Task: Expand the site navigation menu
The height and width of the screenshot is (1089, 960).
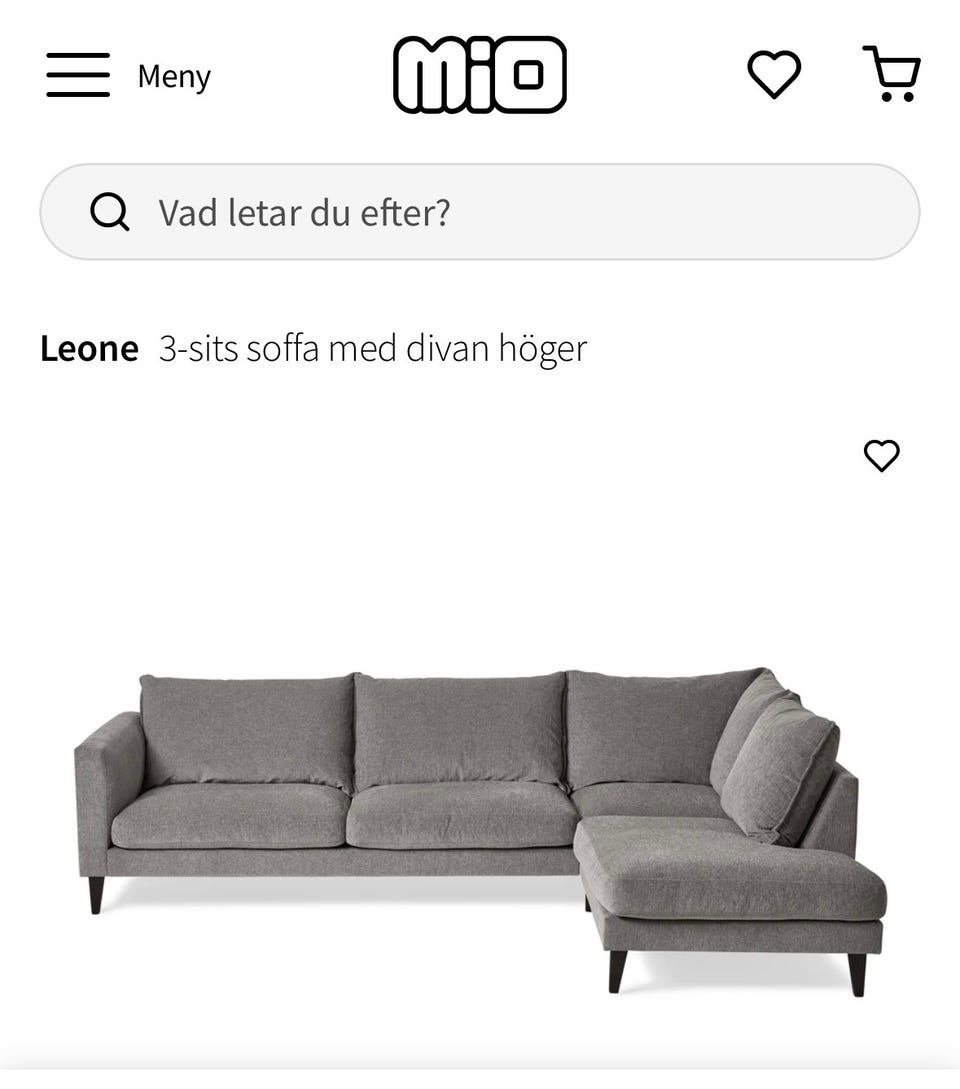Action: click(x=78, y=75)
